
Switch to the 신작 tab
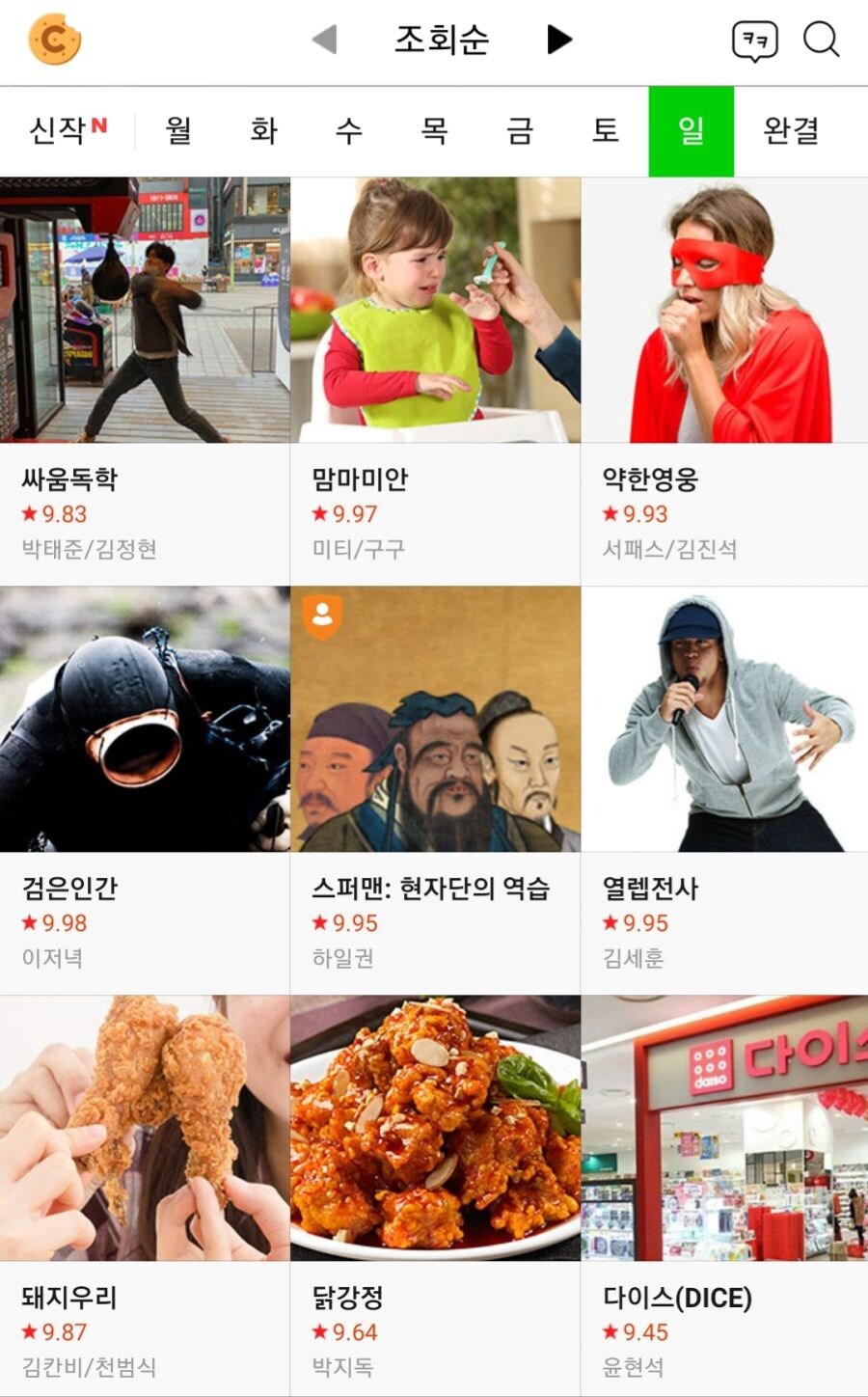[x=68, y=130]
